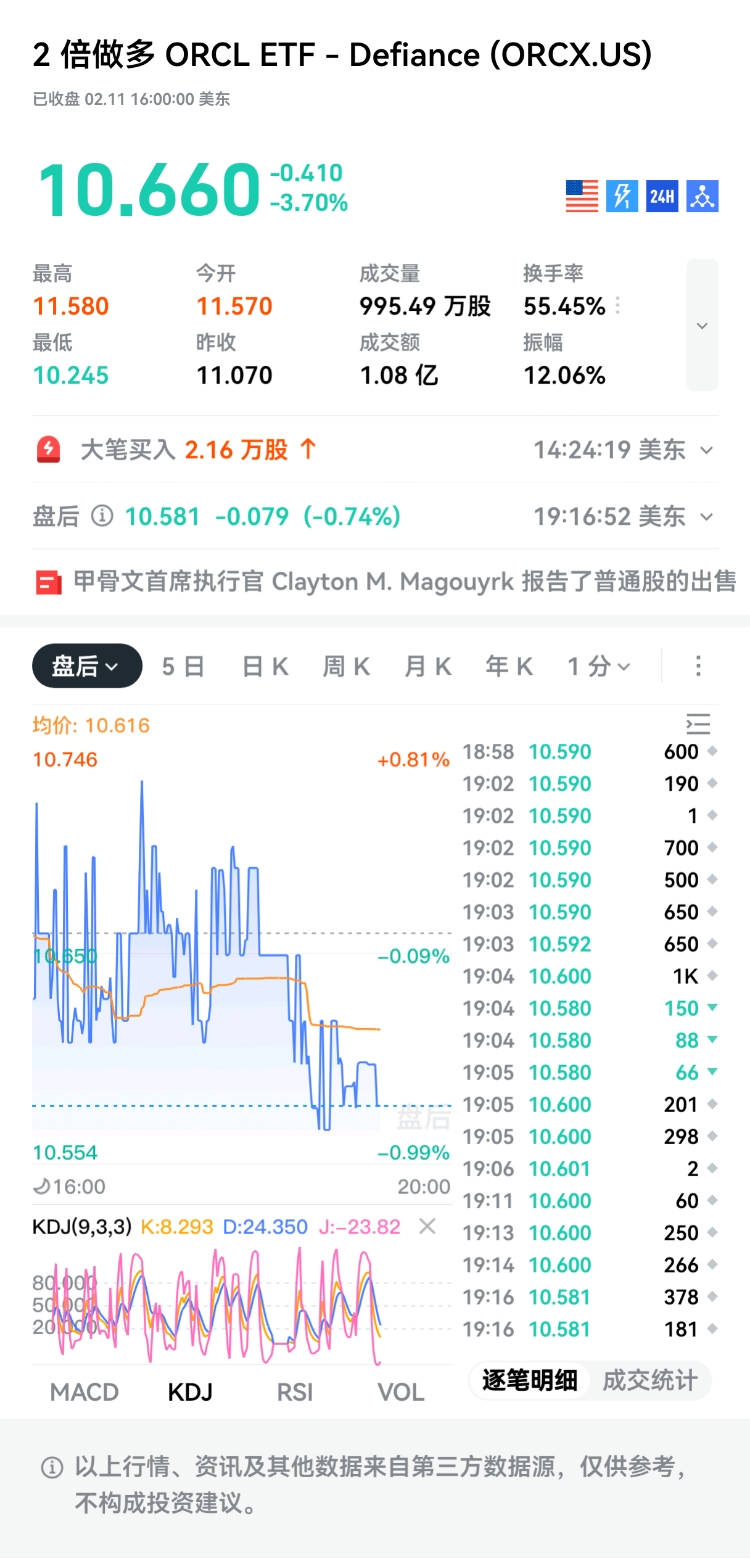Open the chart overflow menu
This screenshot has width=750, height=1558.
(x=699, y=666)
